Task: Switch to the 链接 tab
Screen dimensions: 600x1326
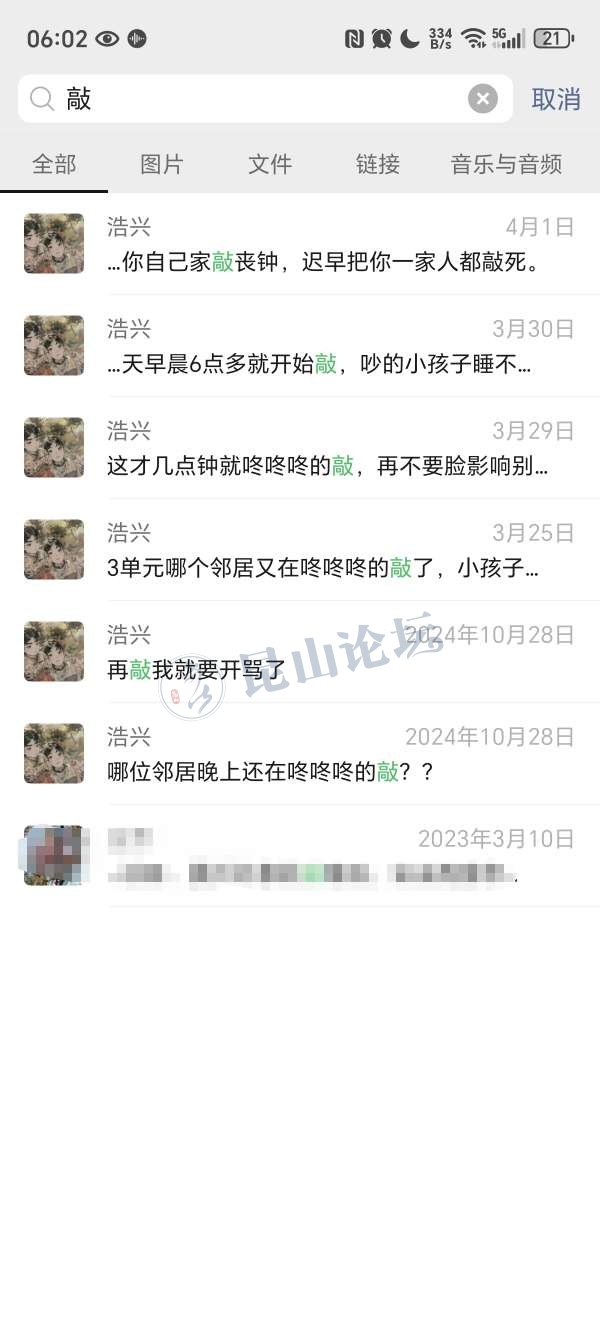Action: [x=378, y=164]
